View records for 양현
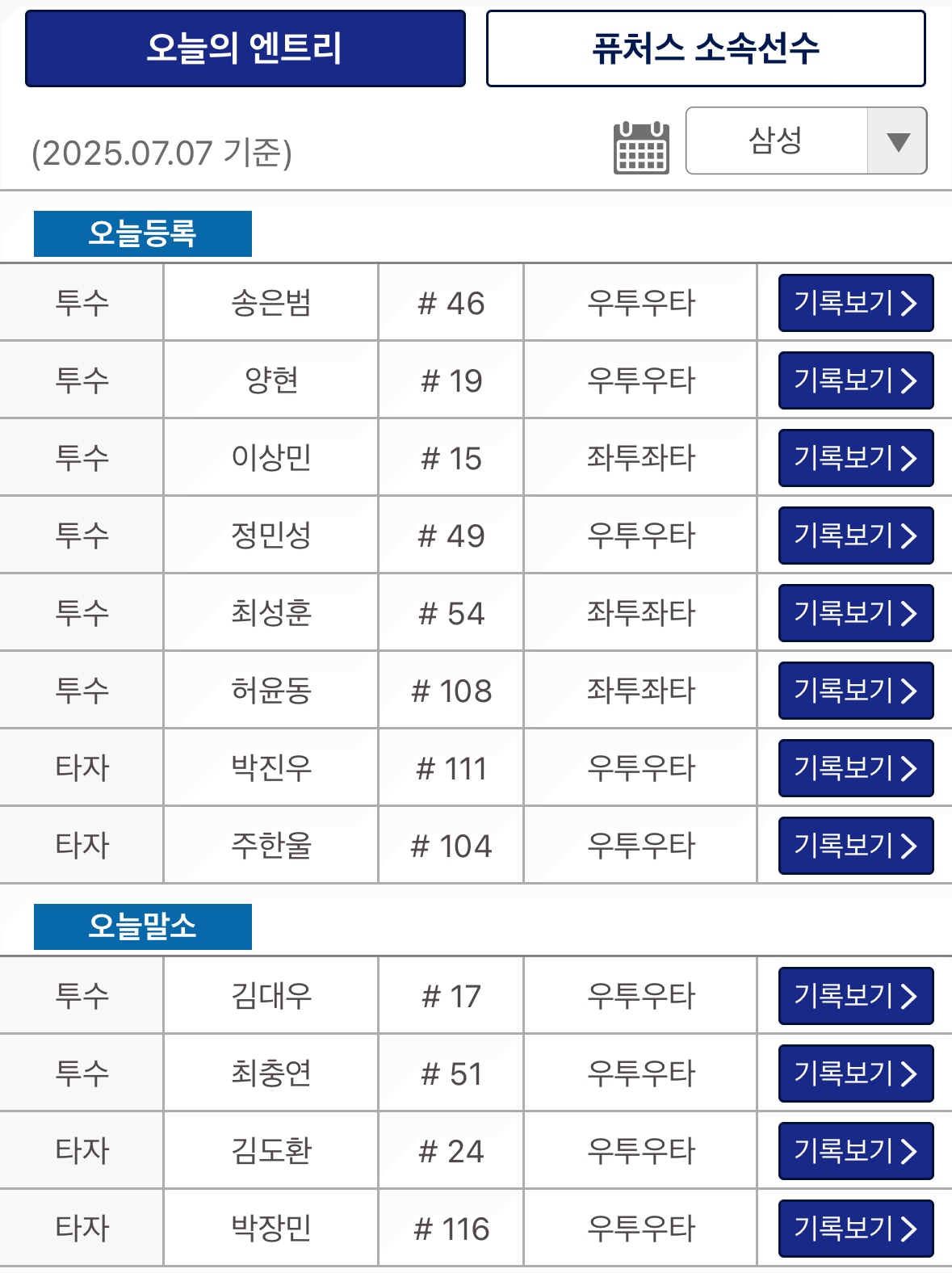Image resolution: width=952 pixels, height=1273 pixels. coord(855,380)
